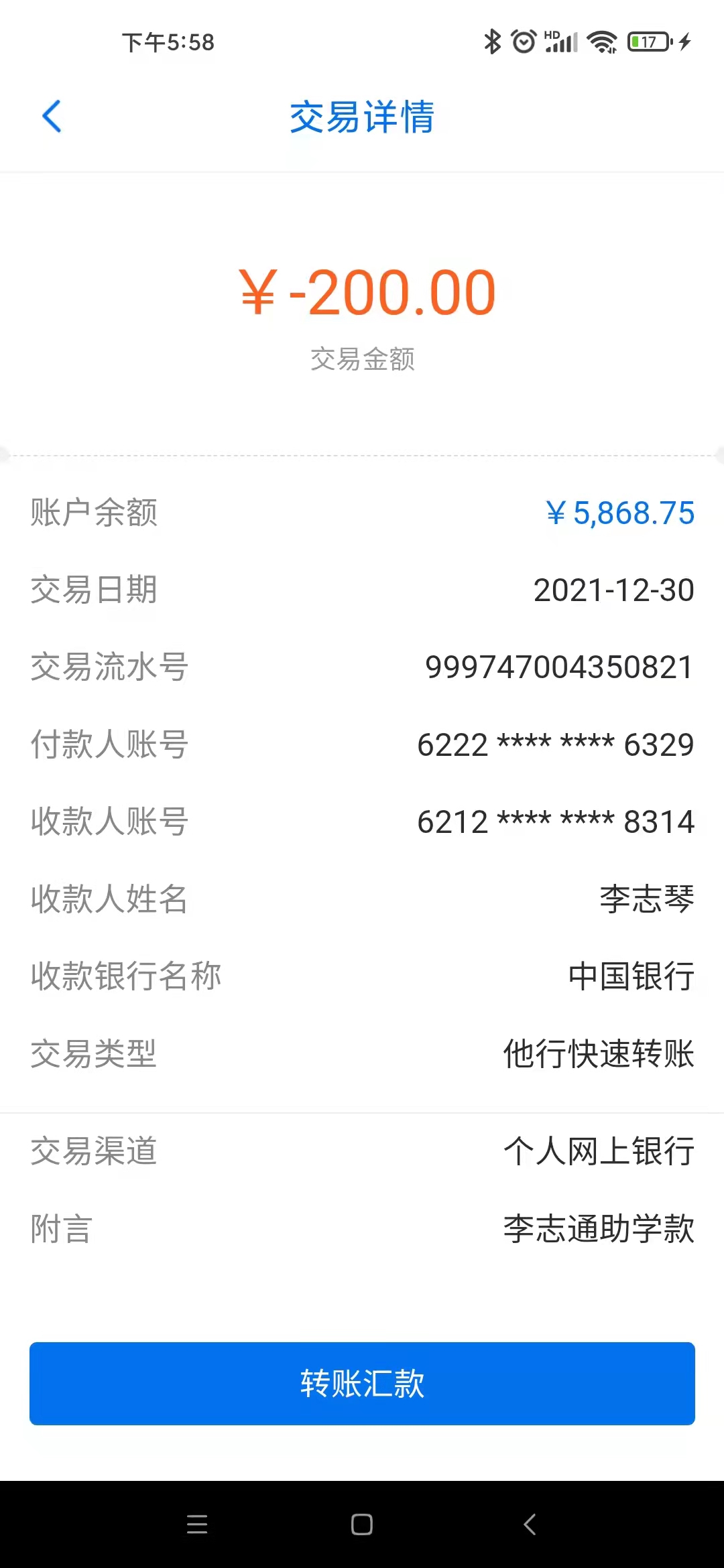Tap the back arrow to exit transaction details
724x1568 pixels.
pyautogui.click(x=52, y=117)
